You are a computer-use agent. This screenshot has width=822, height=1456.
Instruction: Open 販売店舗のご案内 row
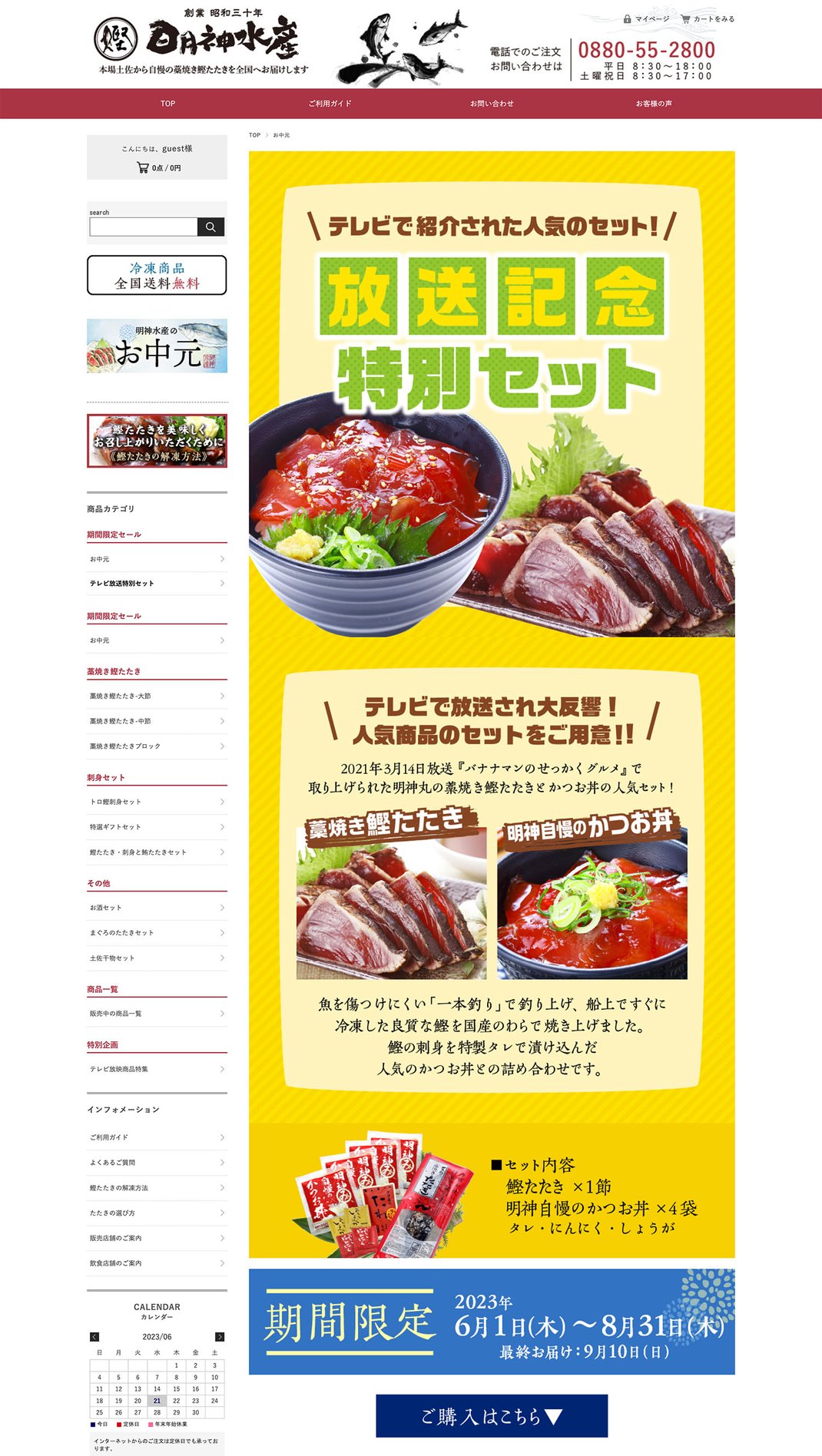[157, 1238]
